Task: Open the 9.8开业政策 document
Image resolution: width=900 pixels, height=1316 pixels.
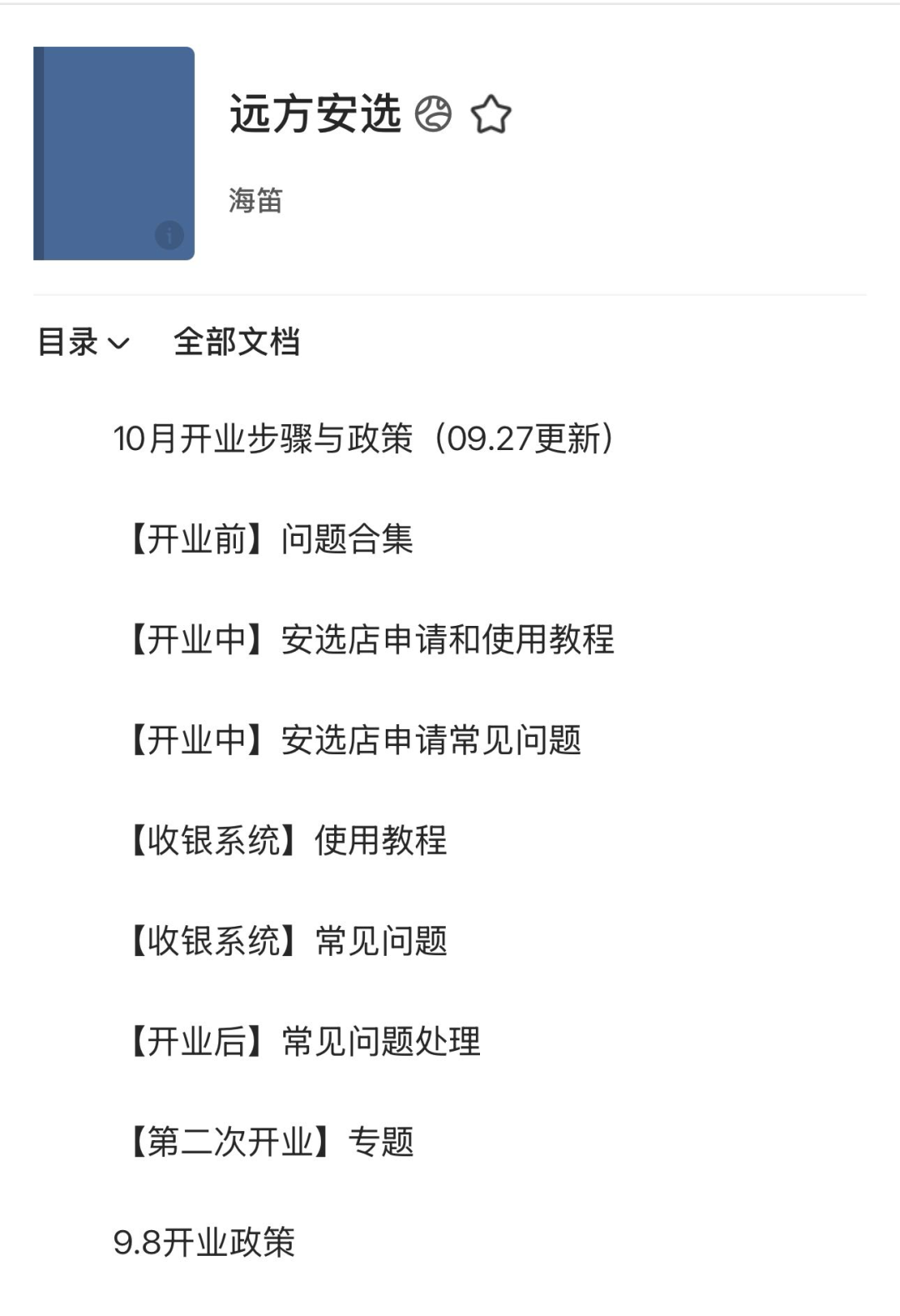Action: (204, 1242)
